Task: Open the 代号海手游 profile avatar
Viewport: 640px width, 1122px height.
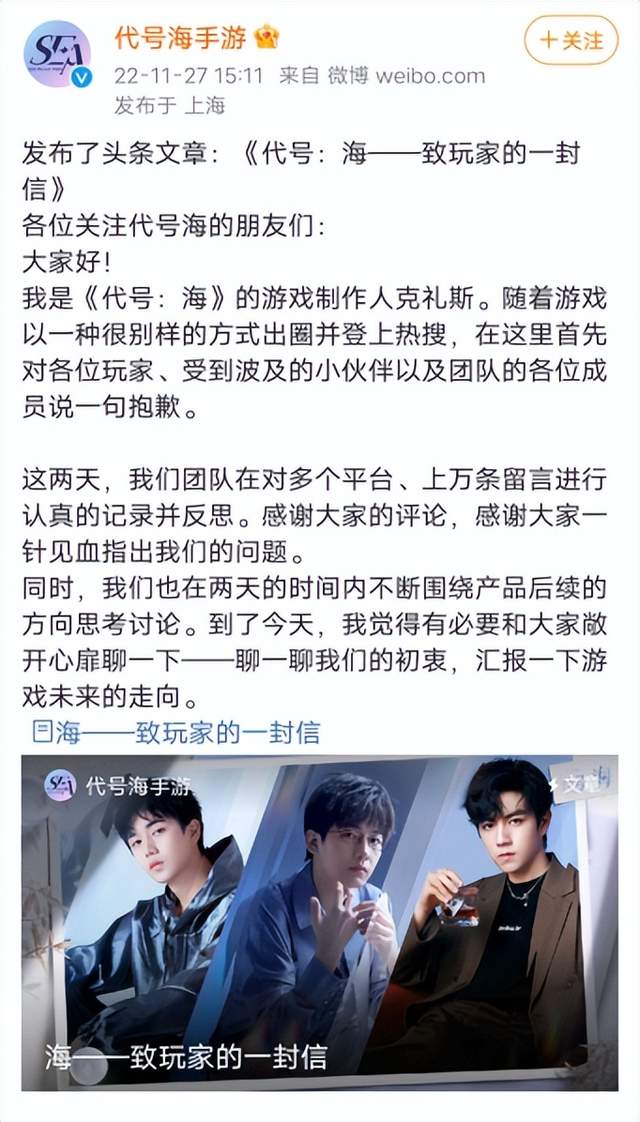Action: pyautogui.click(x=58, y=53)
